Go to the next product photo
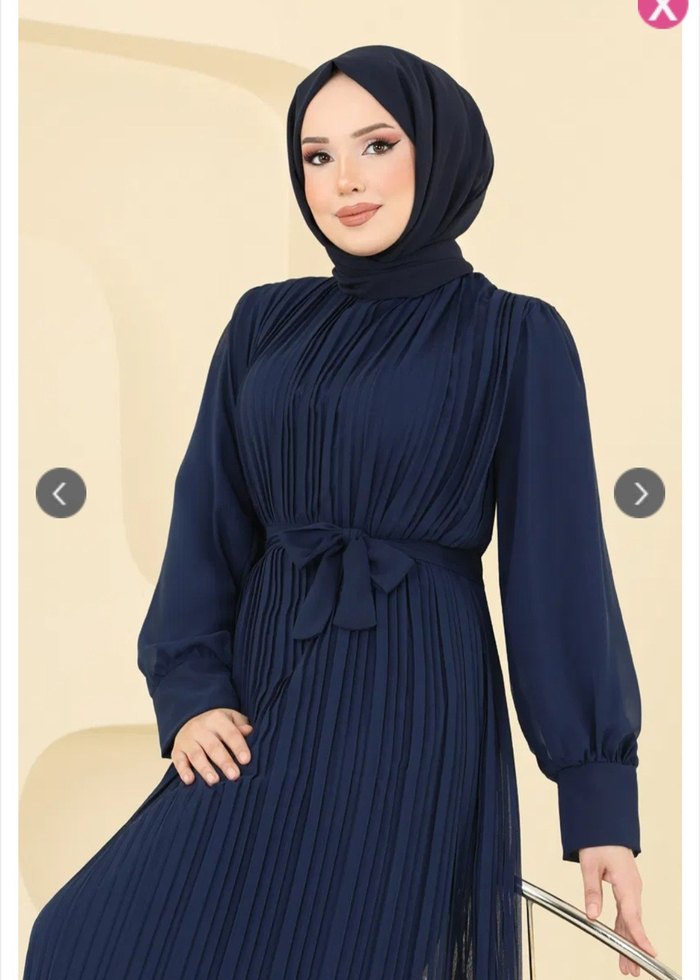 639,493
